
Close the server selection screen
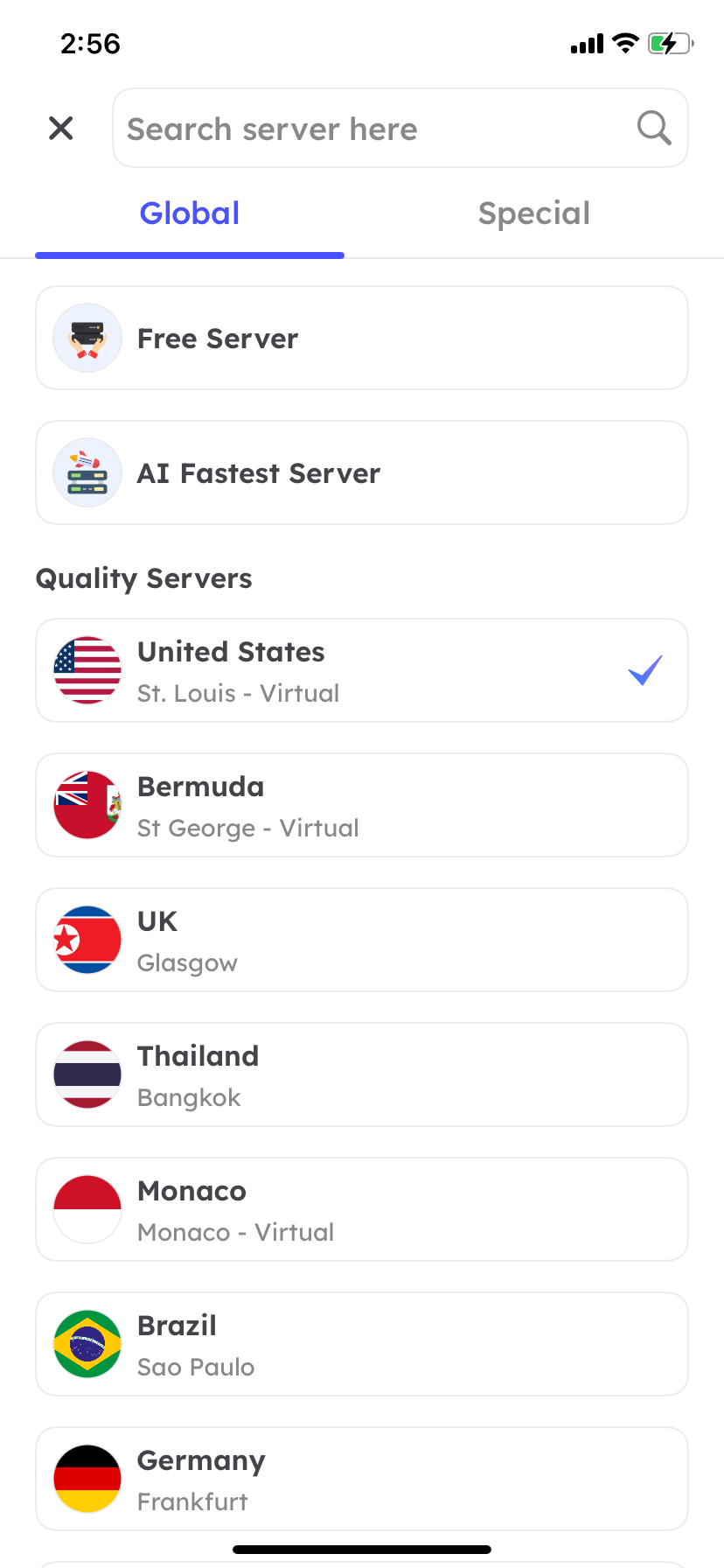(x=60, y=129)
